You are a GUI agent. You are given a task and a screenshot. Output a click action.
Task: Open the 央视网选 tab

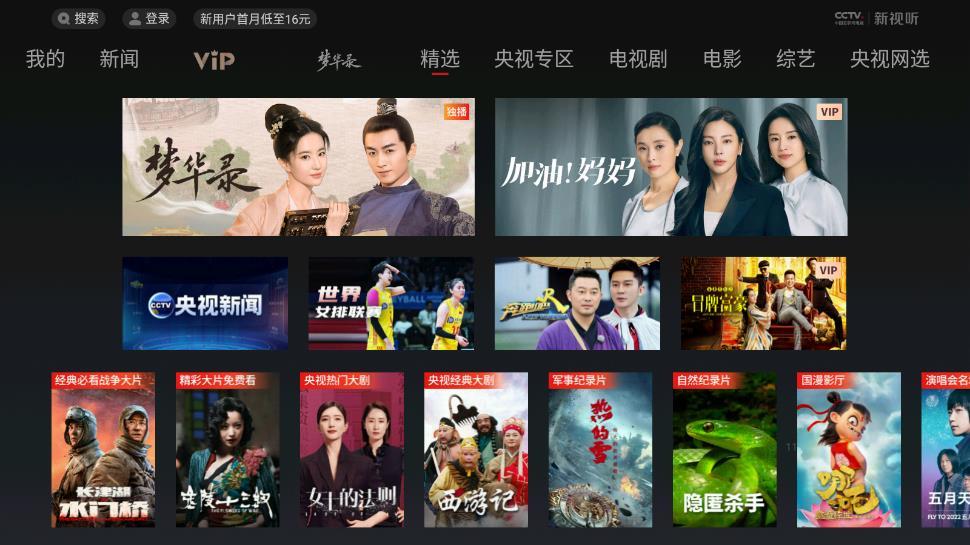click(x=890, y=59)
